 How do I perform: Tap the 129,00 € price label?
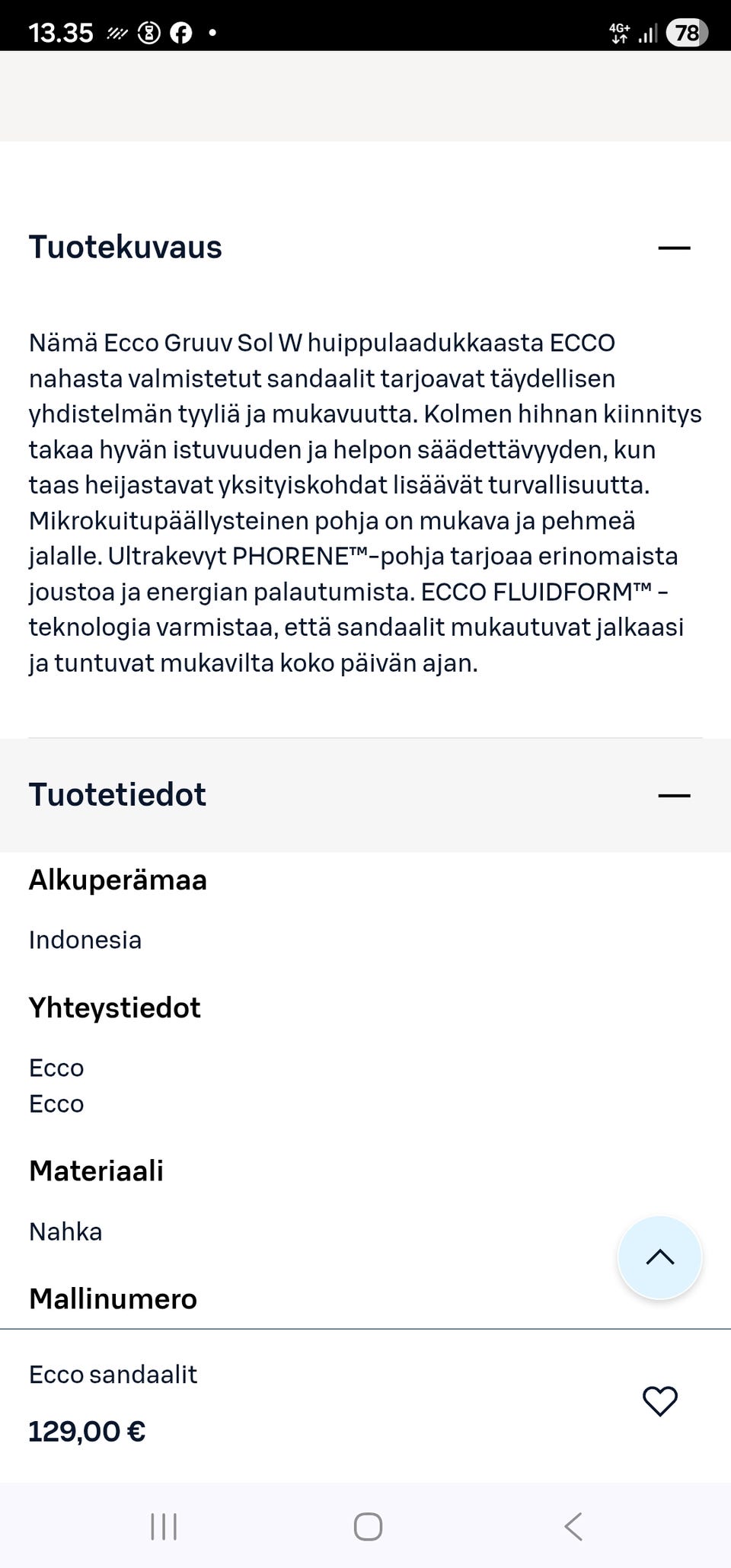86,1431
